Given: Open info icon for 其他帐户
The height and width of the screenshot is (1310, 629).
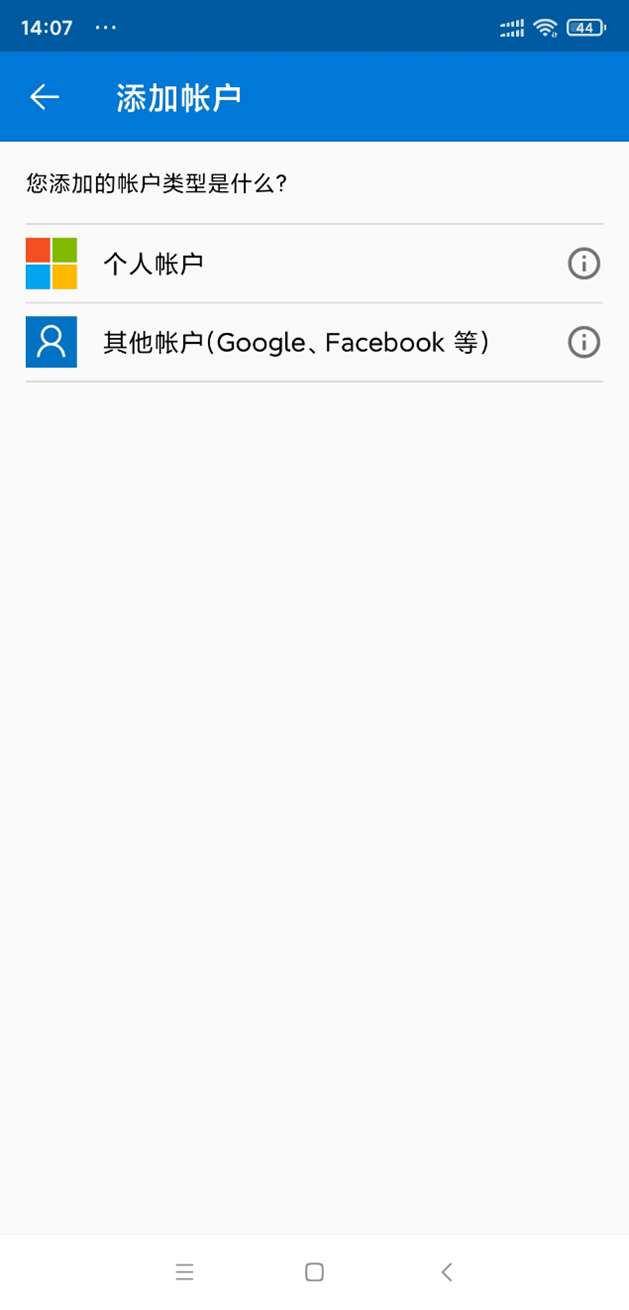Looking at the screenshot, I should [584, 343].
